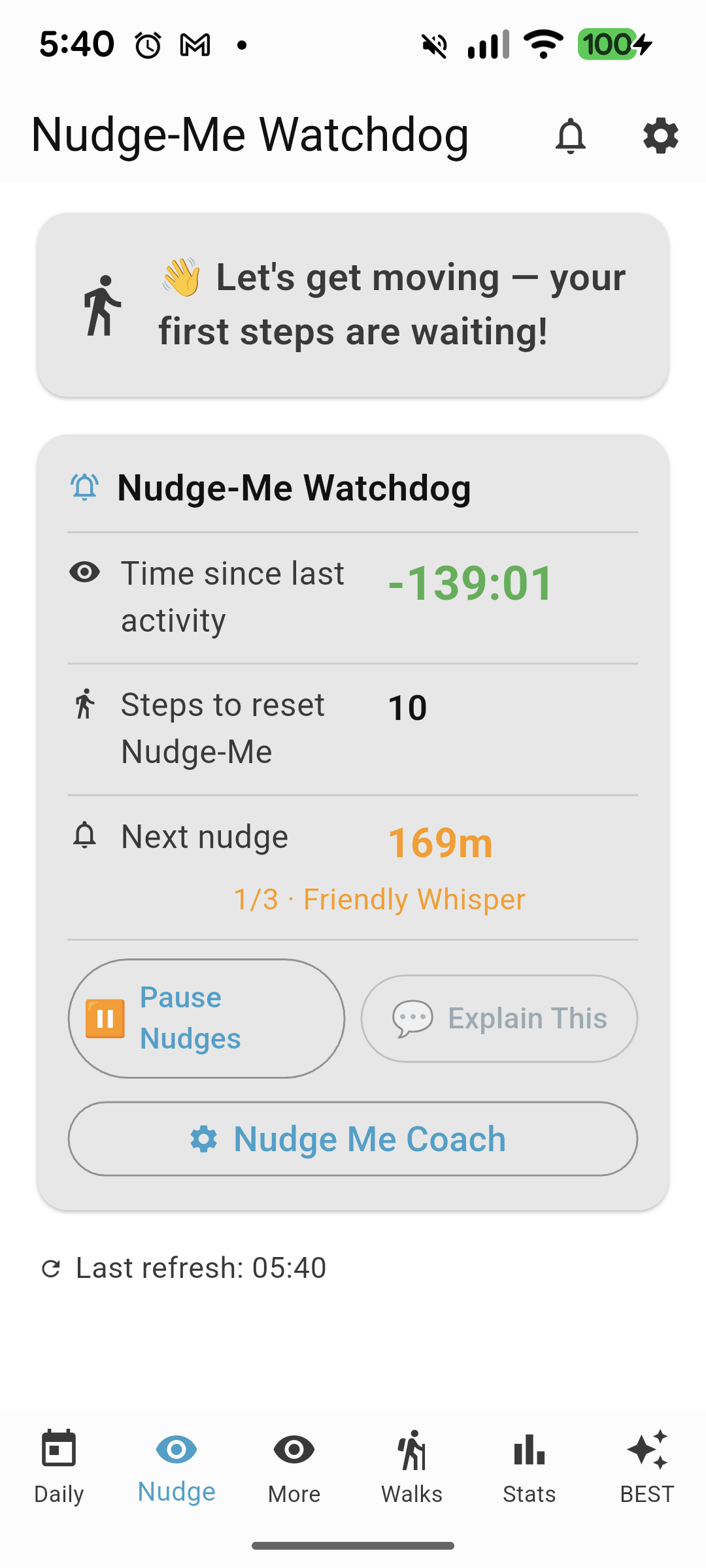This screenshot has height=1568, width=706.
Task: Click the blue ringing bell on the Watchdog card
Action: [x=84, y=486]
